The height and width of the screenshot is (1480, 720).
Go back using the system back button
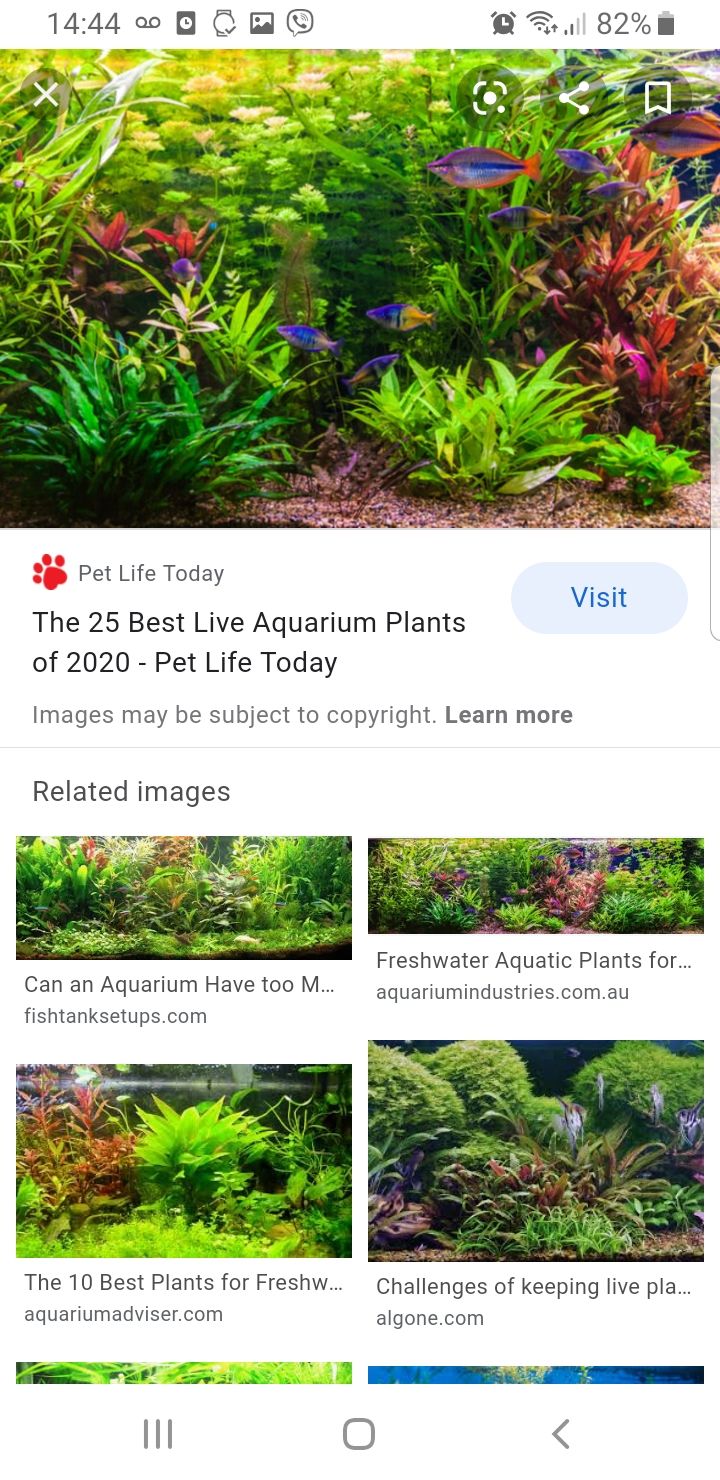[561, 1434]
